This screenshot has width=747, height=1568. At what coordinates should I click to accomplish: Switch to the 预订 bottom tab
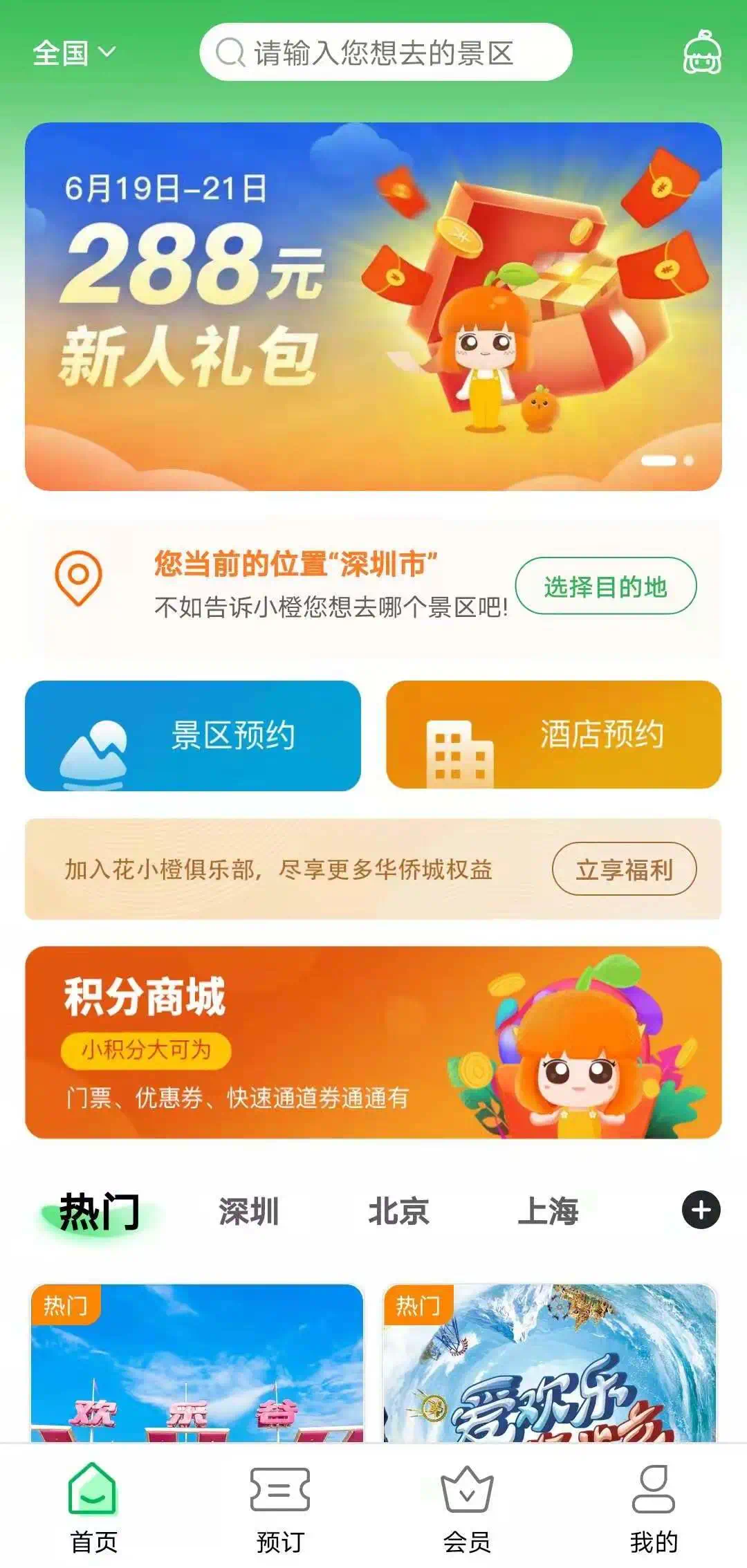point(280,1504)
